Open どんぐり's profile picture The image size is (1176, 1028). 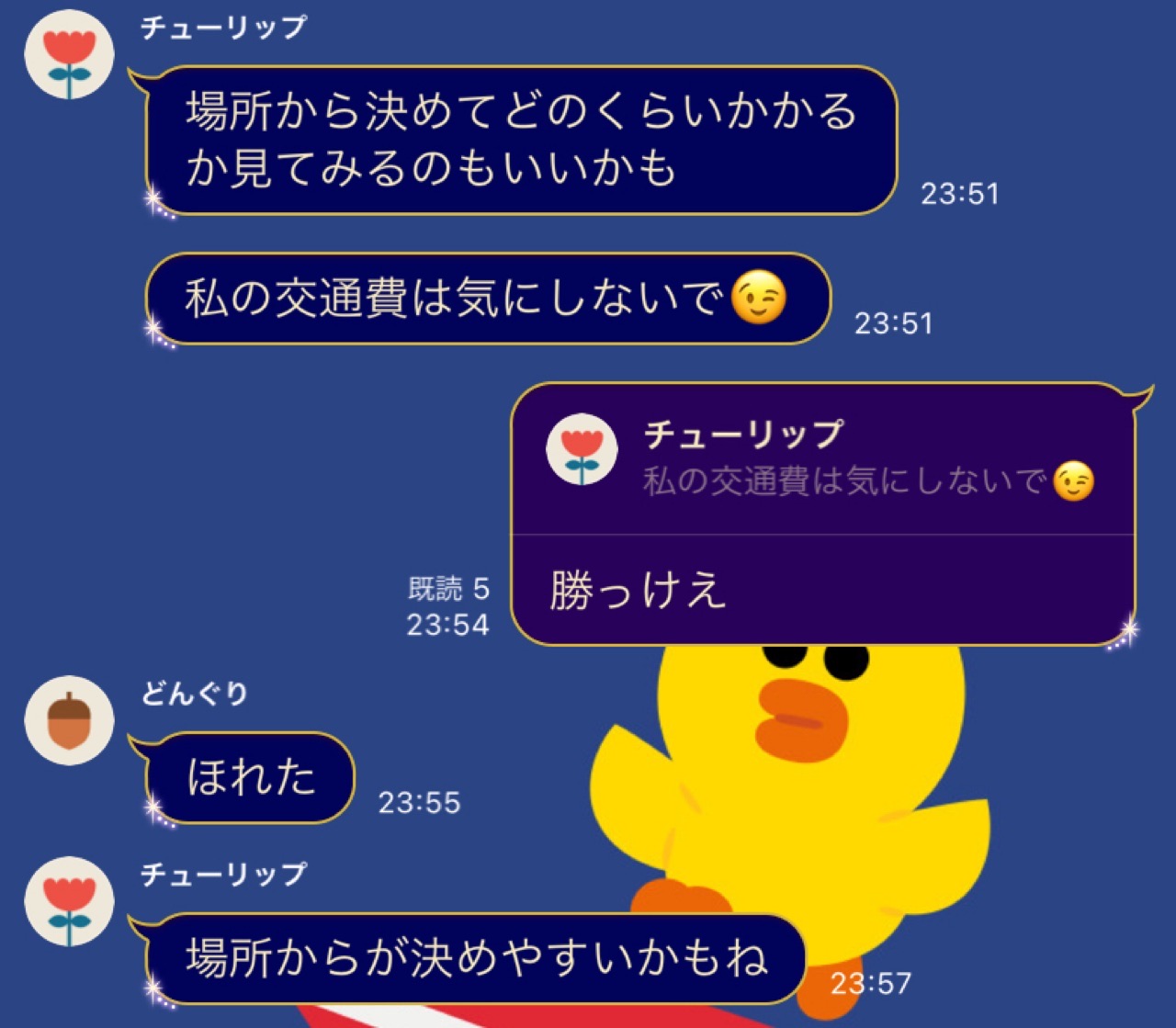coord(68,721)
